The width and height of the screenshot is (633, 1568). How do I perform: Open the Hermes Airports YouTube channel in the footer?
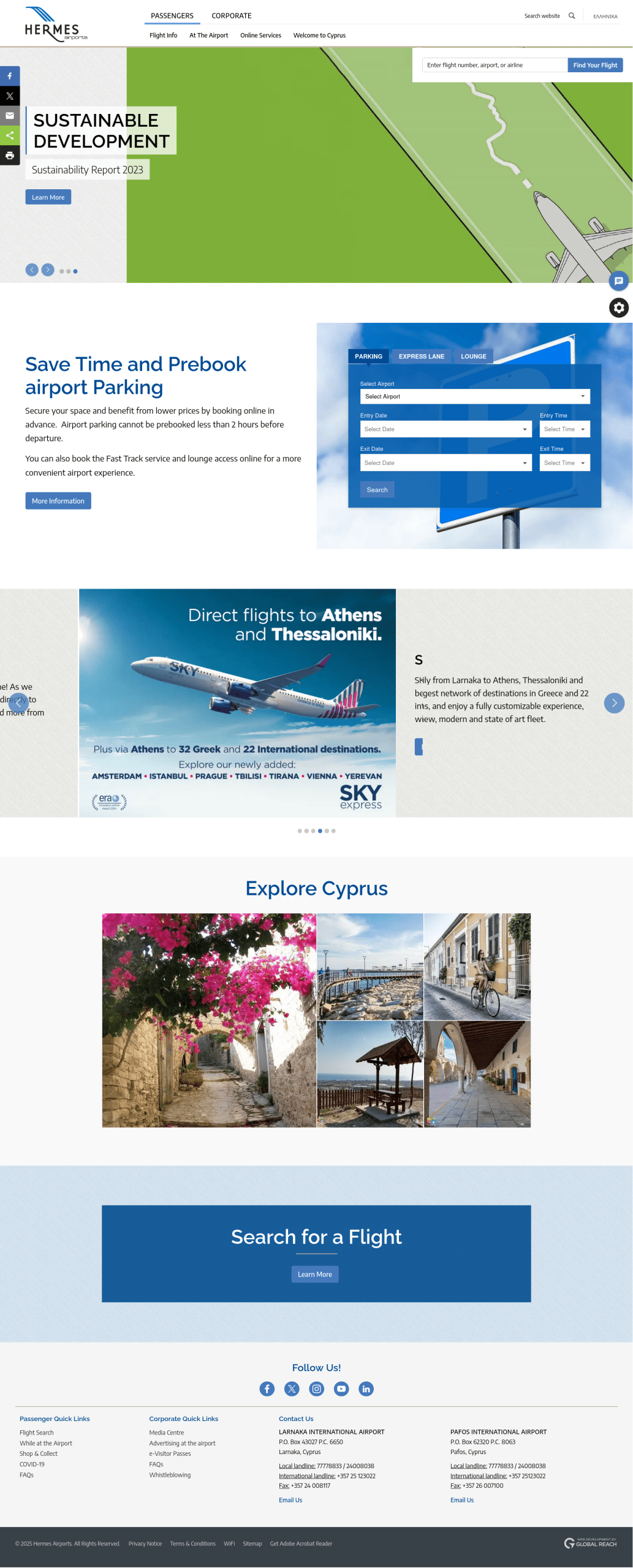pyautogui.click(x=341, y=1389)
